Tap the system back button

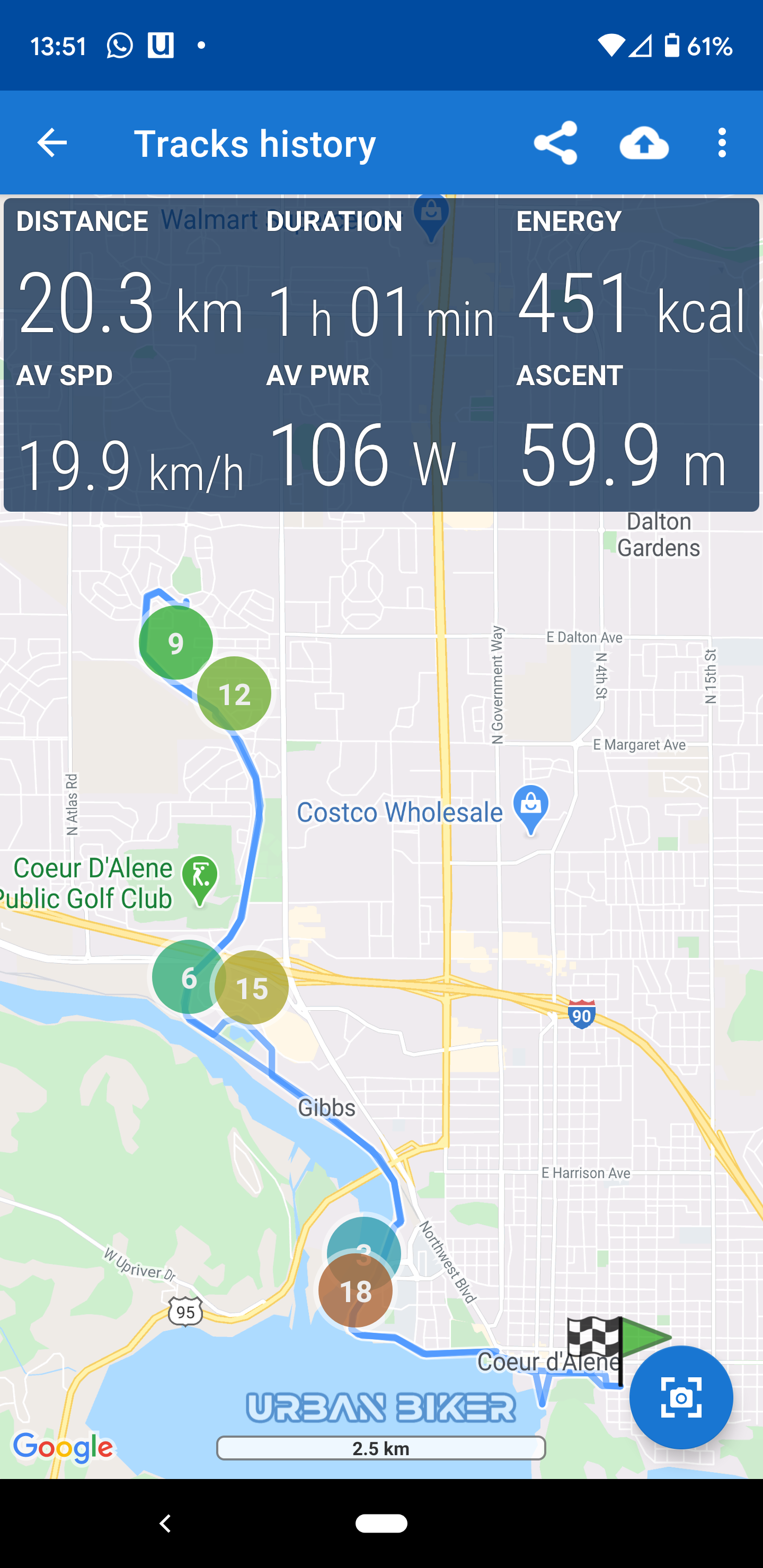165,1524
